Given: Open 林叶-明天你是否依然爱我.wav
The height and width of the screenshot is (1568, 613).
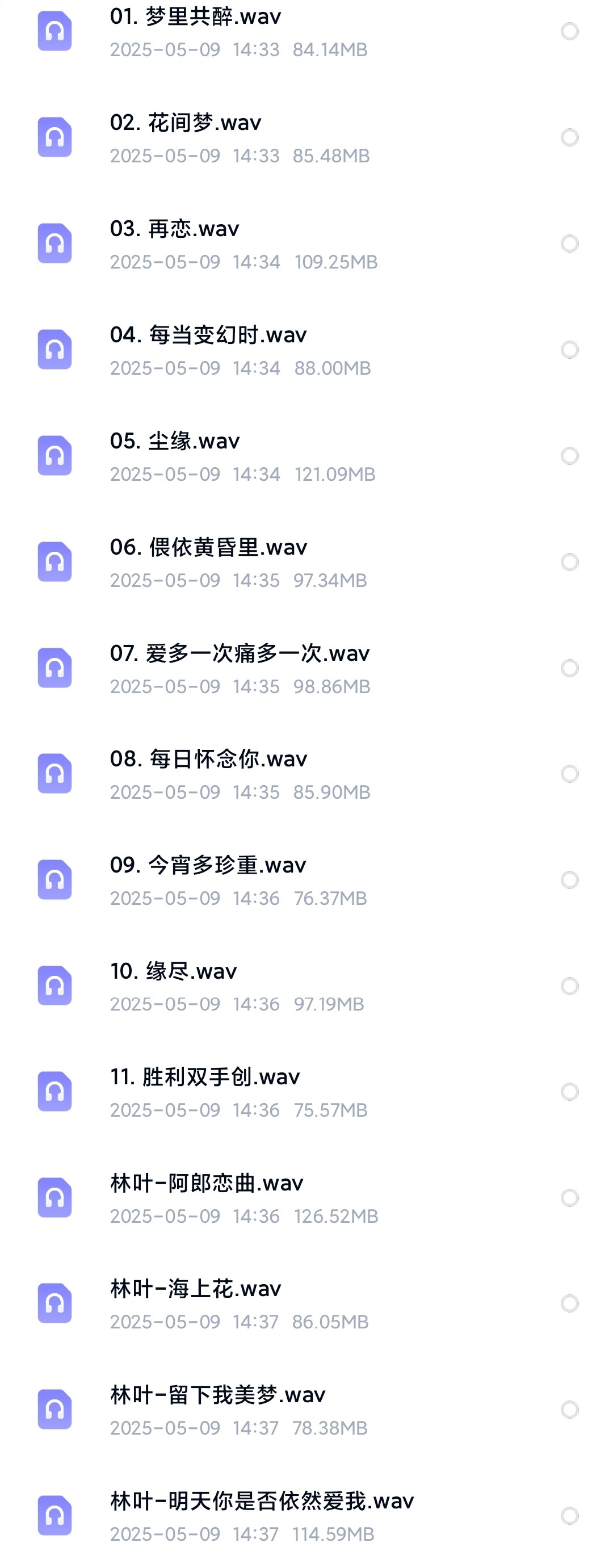Looking at the screenshot, I should (262, 1502).
